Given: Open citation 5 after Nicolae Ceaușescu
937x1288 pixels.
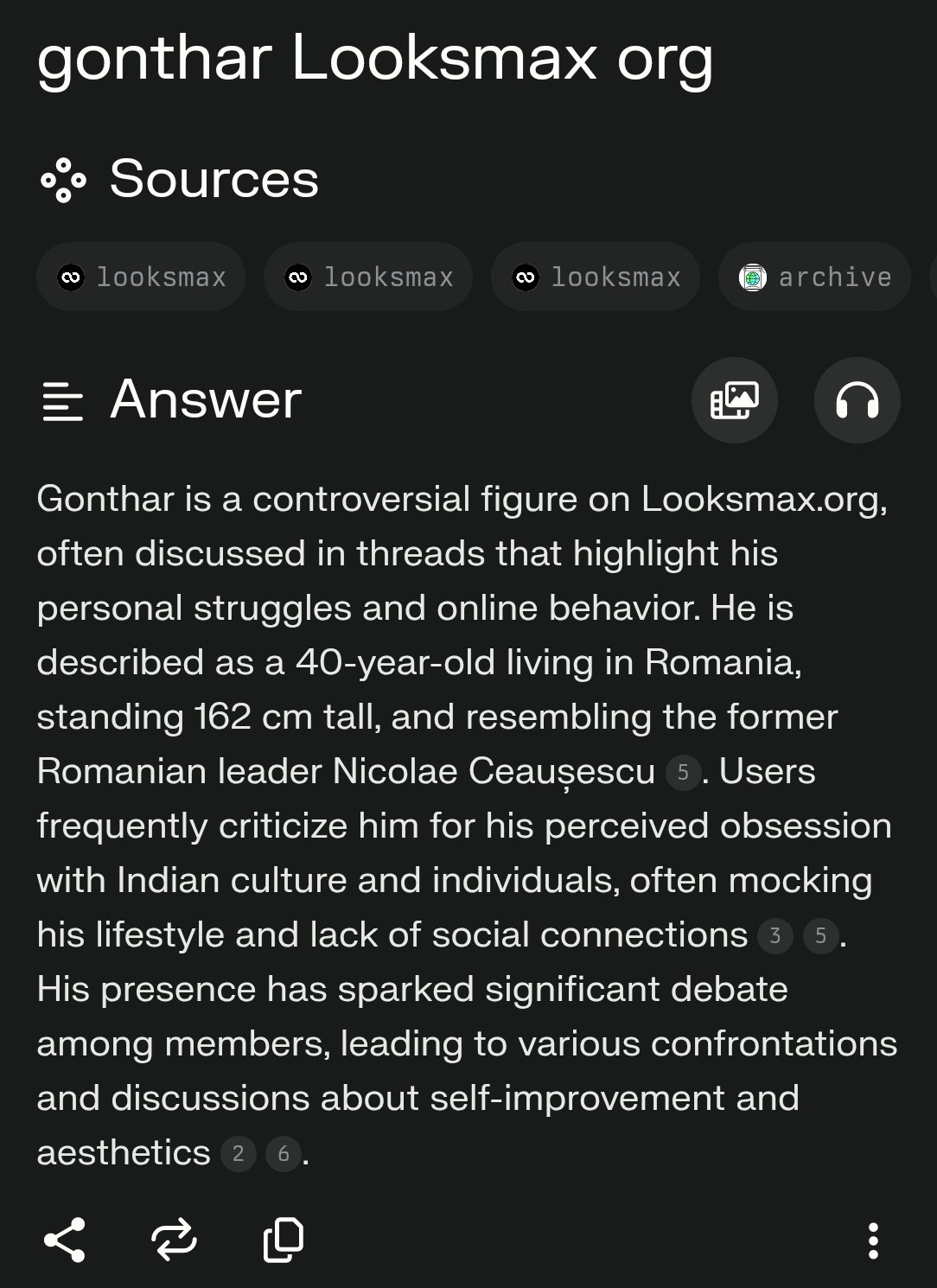Looking at the screenshot, I should pos(683,772).
